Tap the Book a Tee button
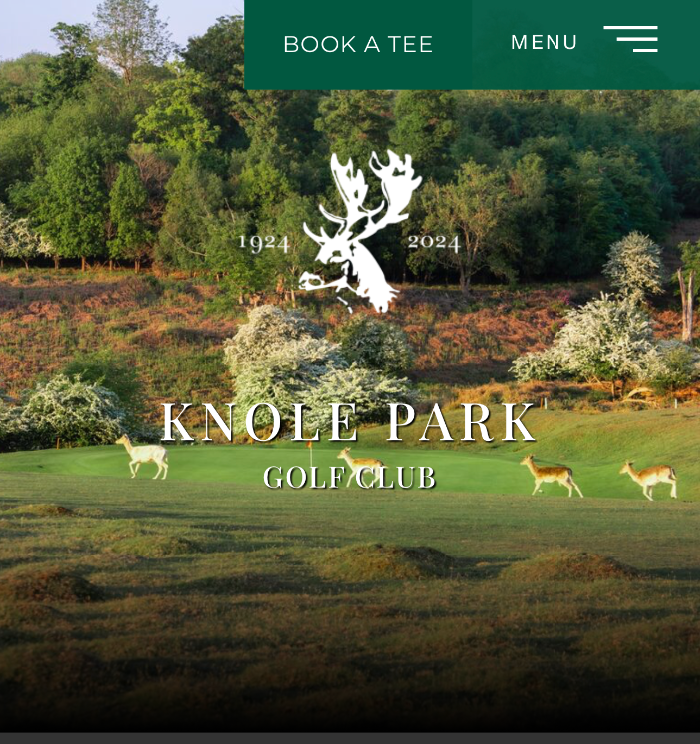 358,45
